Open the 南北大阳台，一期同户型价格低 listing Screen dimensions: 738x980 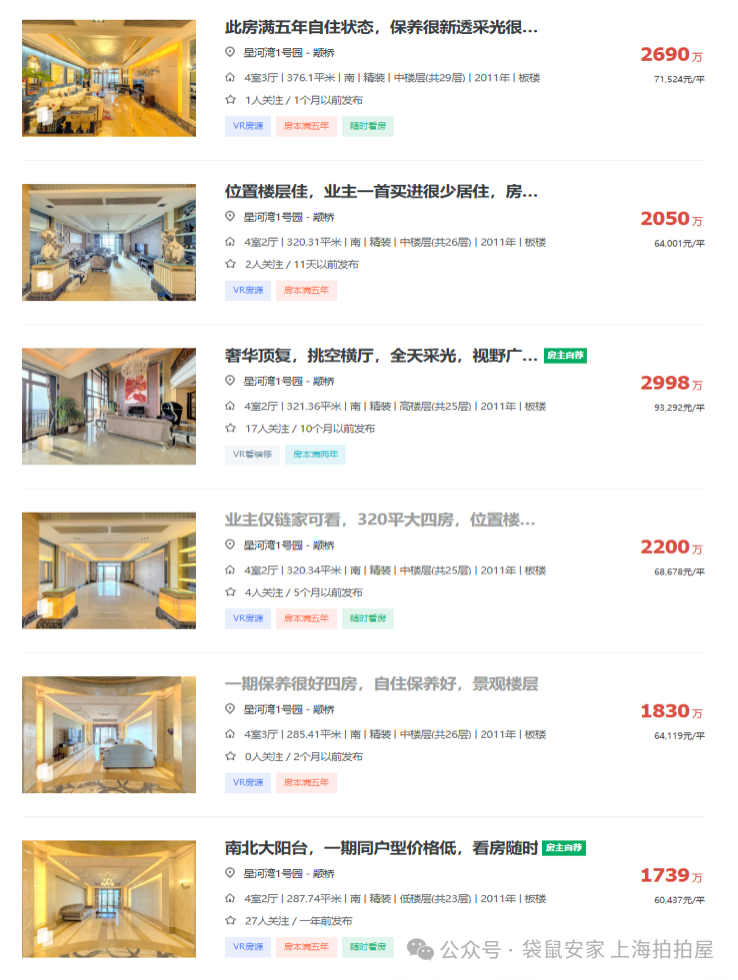tap(381, 848)
